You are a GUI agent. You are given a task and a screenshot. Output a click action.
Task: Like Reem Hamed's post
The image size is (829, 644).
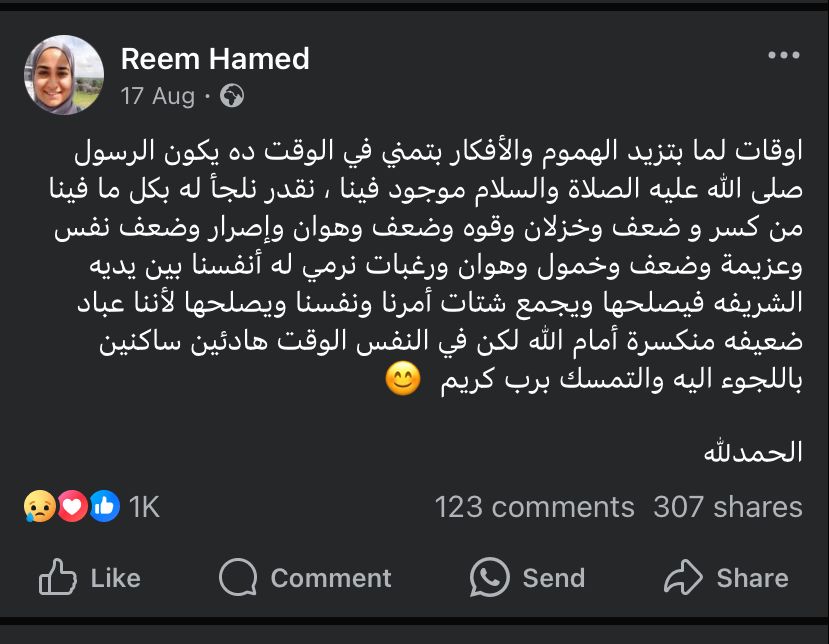90,578
